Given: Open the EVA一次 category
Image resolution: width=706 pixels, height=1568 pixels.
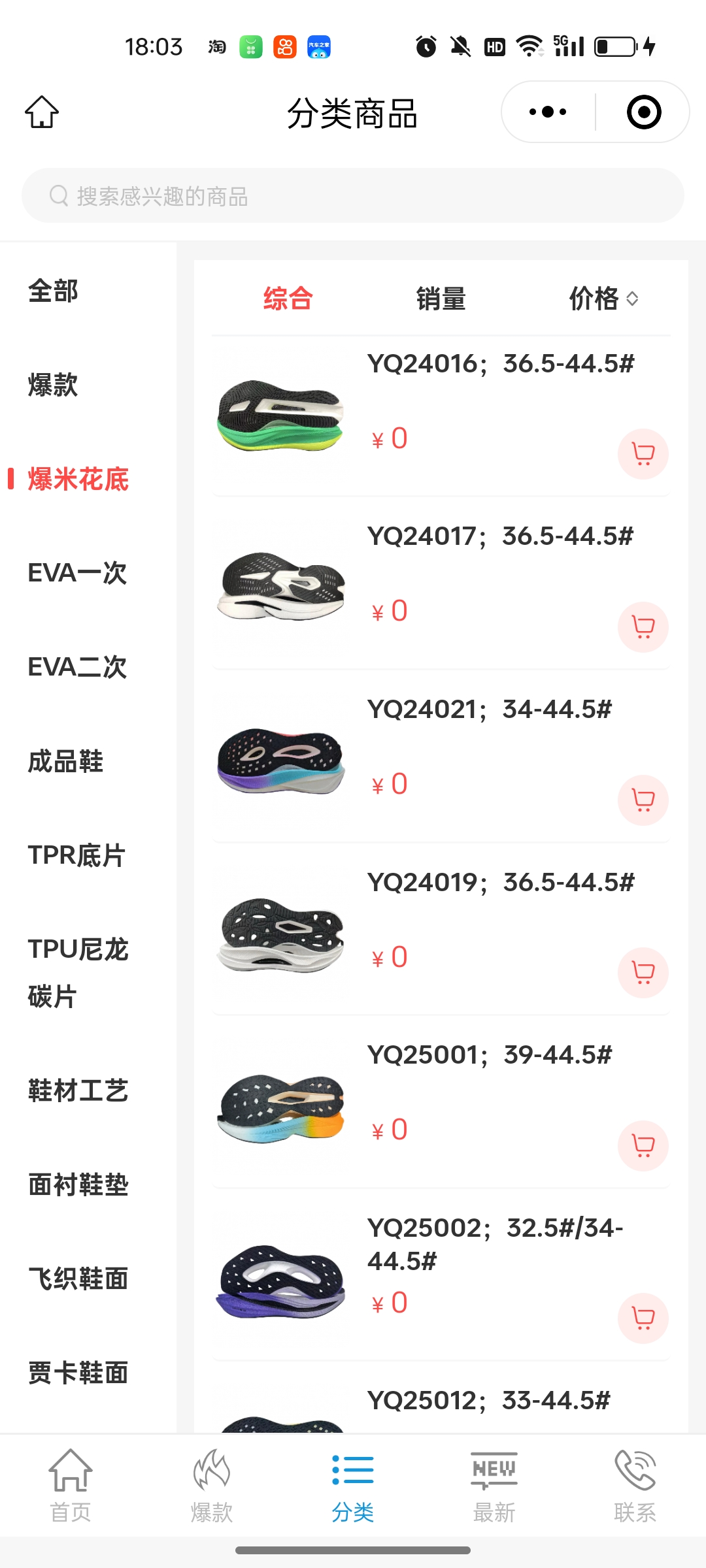Looking at the screenshot, I should [x=77, y=574].
